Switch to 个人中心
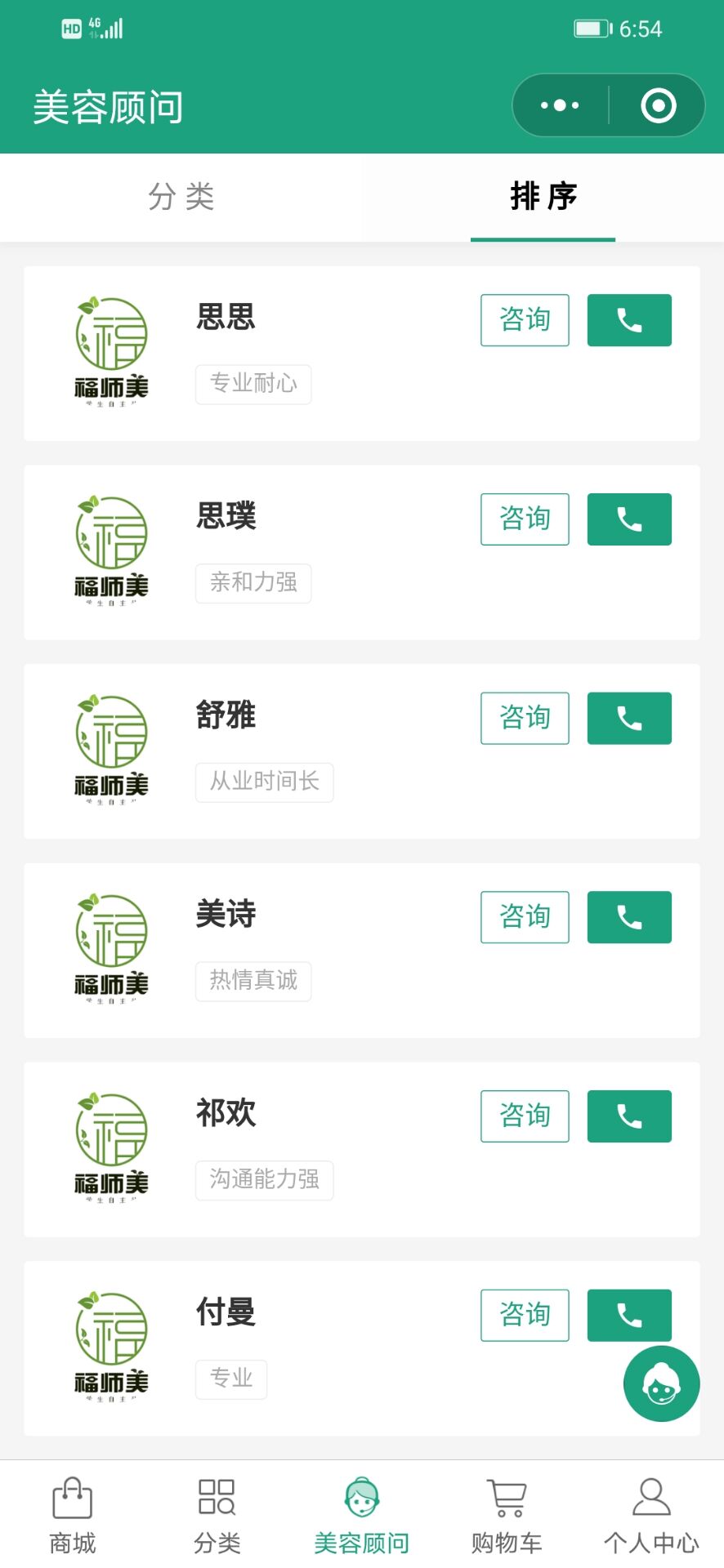This screenshot has width=724, height=1568. coord(651,1515)
